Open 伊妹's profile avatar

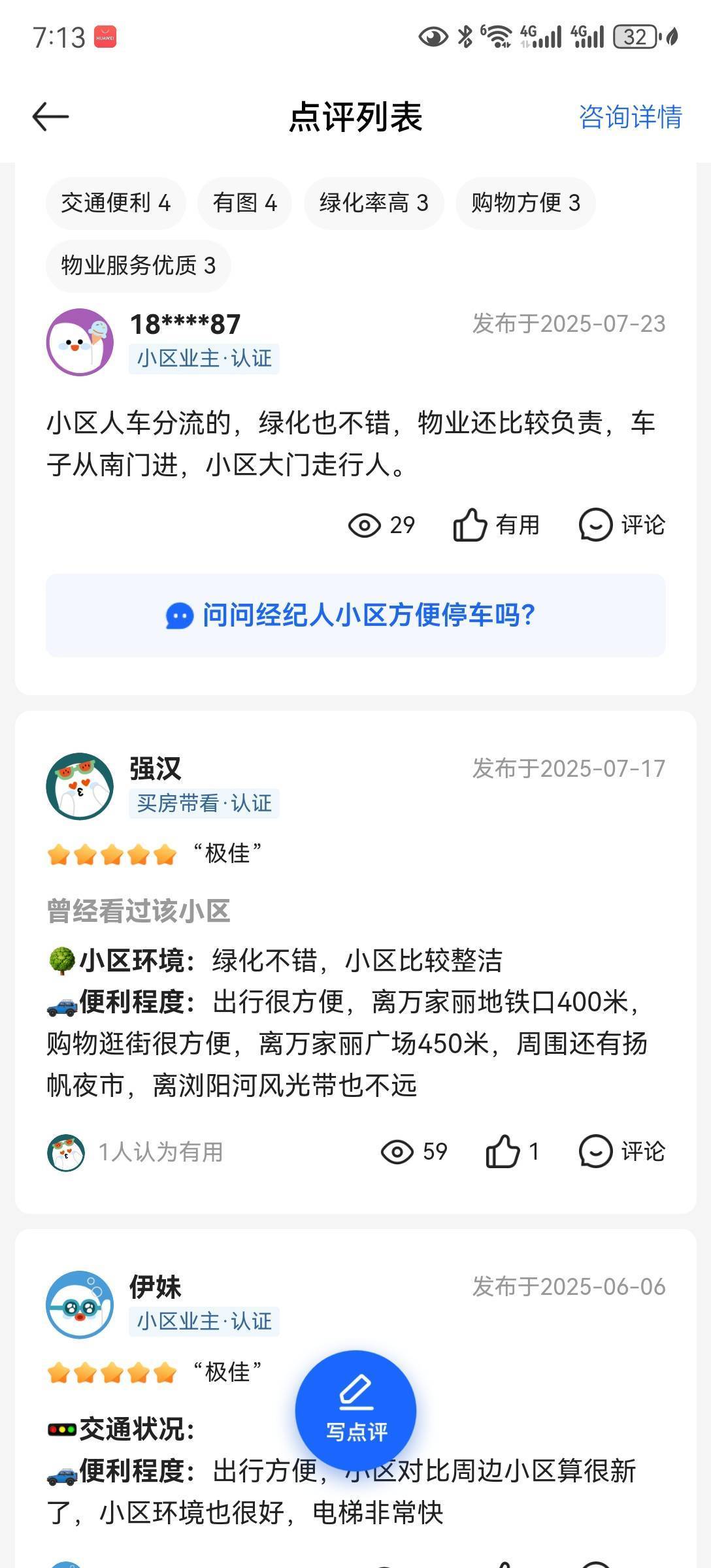click(80, 1304)
